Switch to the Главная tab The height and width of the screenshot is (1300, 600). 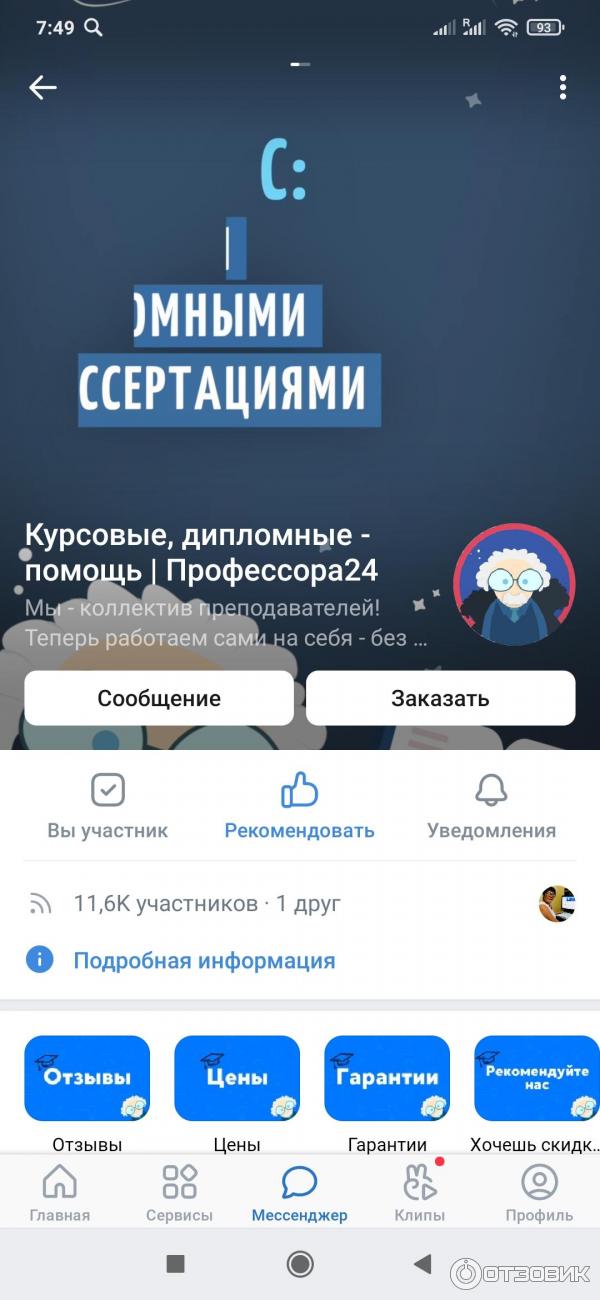[60, 1193]
